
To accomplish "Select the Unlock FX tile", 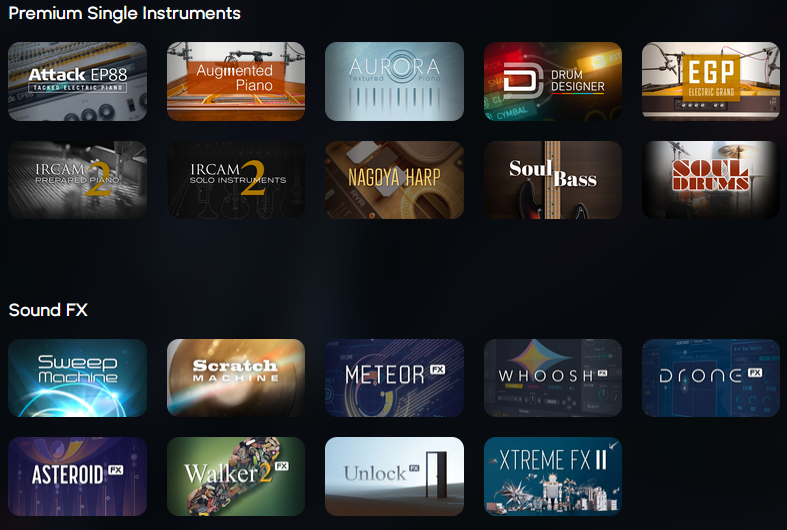I will 394,475.
